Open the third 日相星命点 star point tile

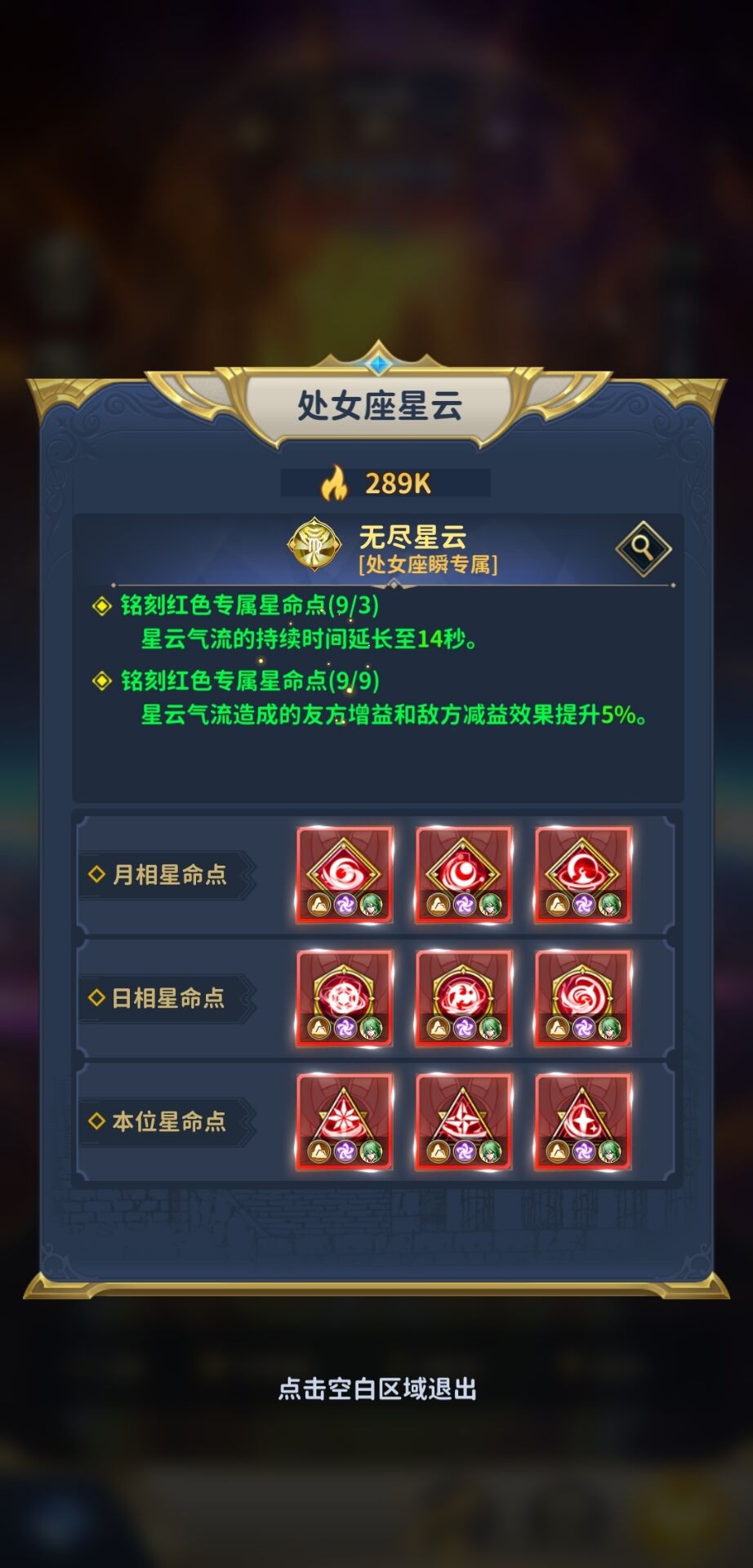pos(582,998)
